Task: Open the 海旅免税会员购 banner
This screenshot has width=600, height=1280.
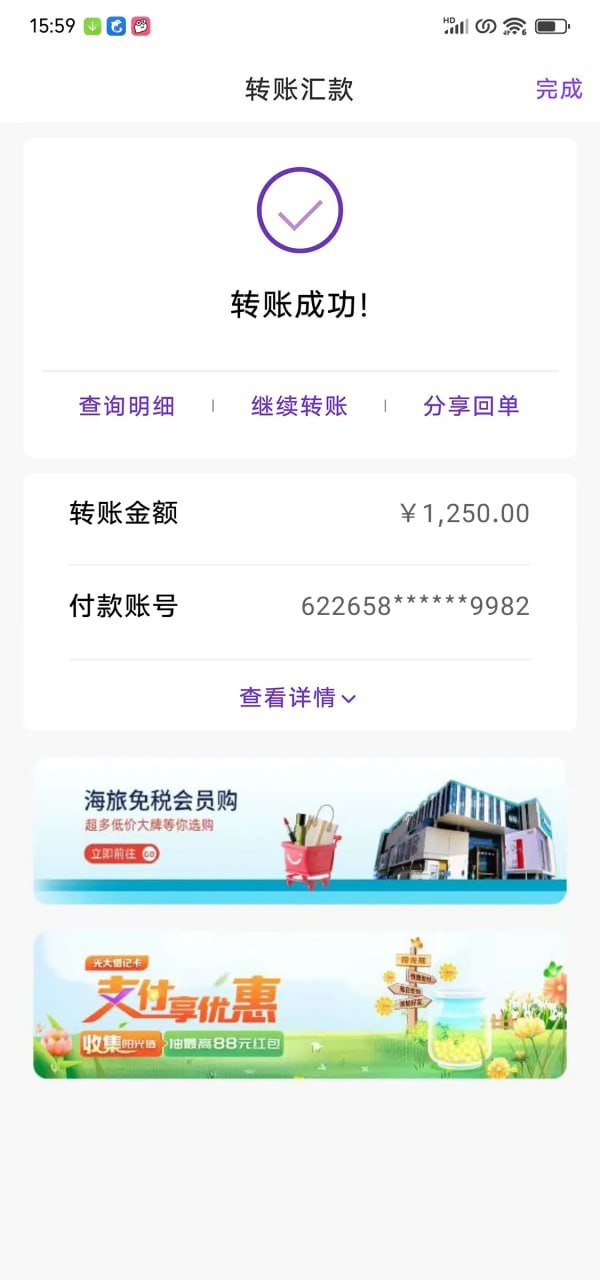Action: tap(300, 831)
